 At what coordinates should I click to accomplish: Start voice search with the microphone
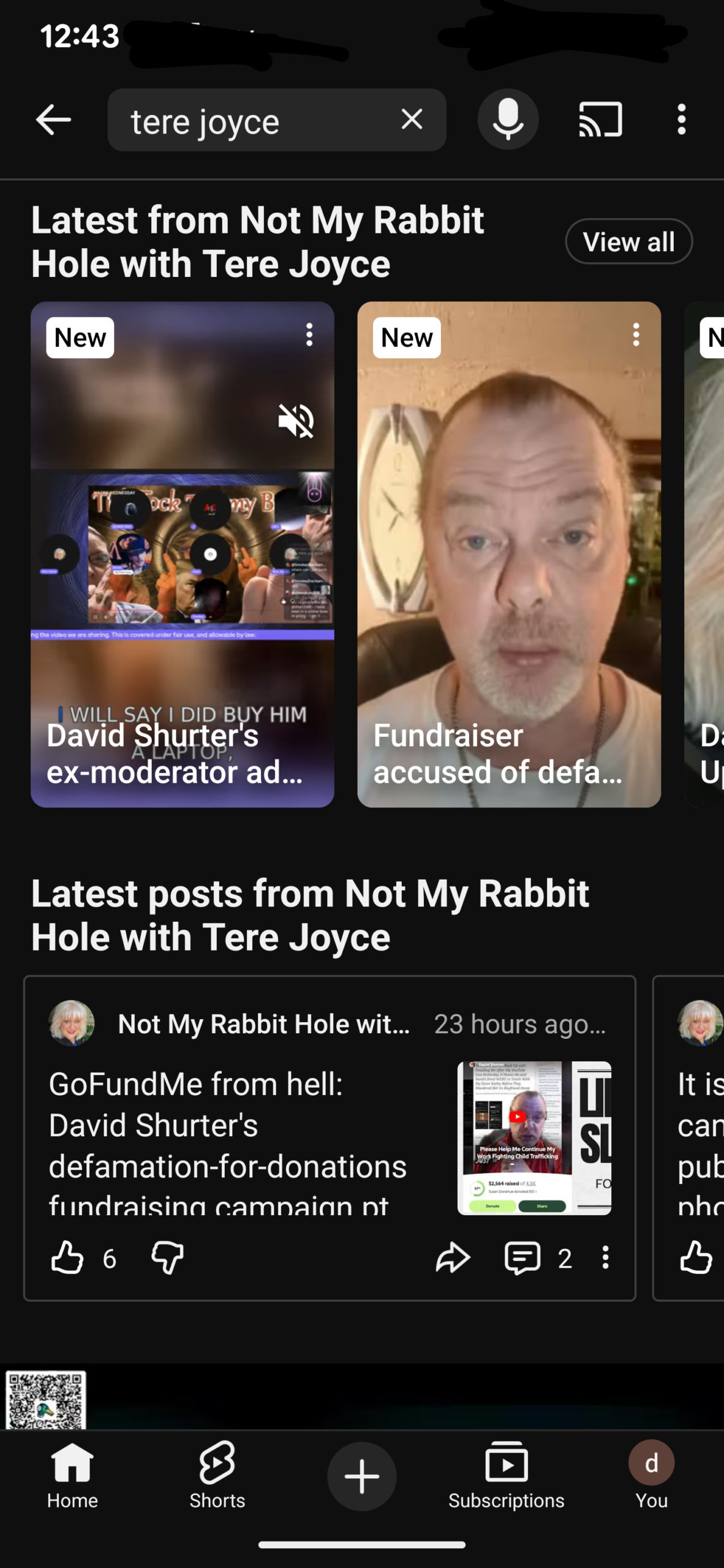(x=508, y=119)
